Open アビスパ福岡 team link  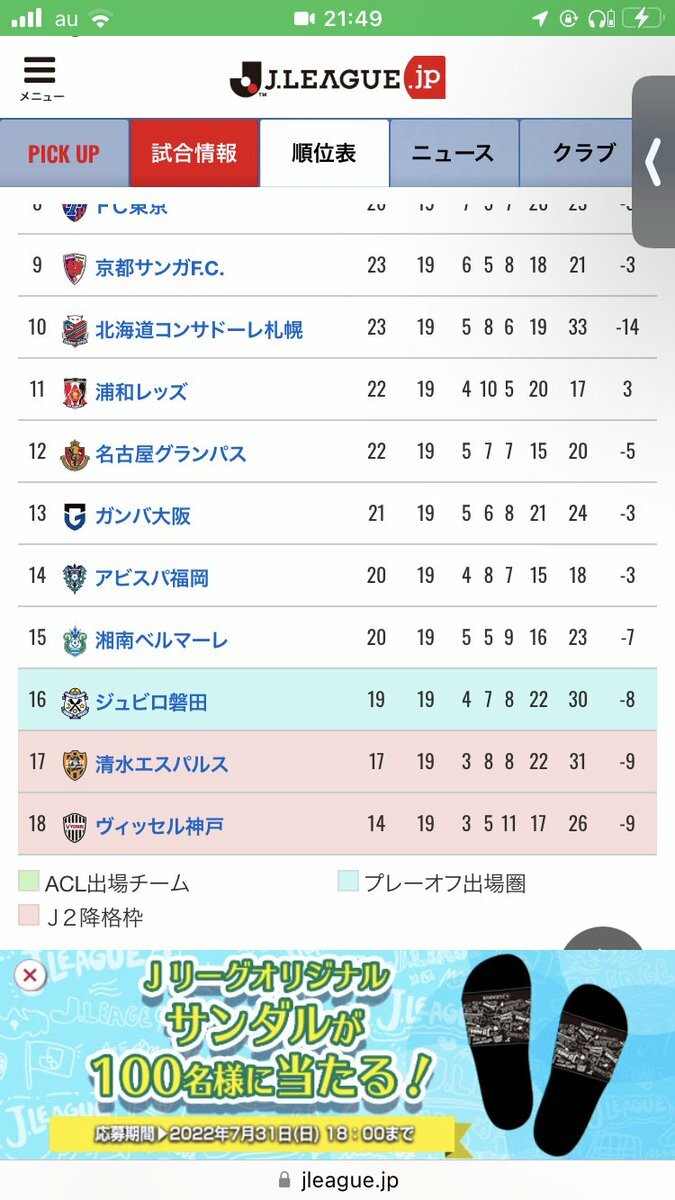tap(152, 578)
